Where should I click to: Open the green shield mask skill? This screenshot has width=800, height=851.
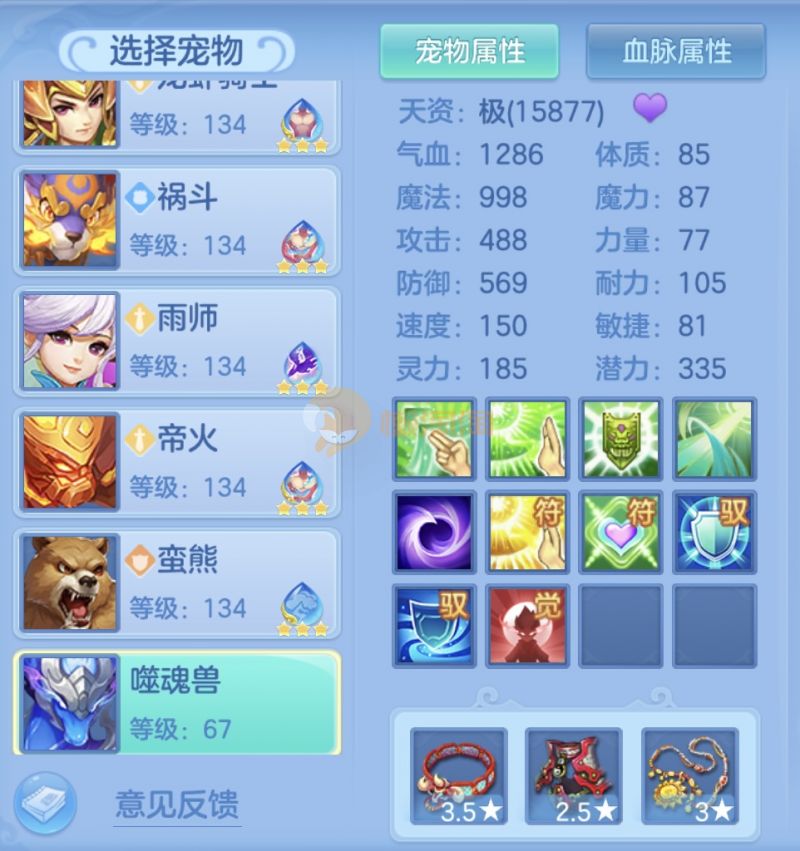point(621,439)
